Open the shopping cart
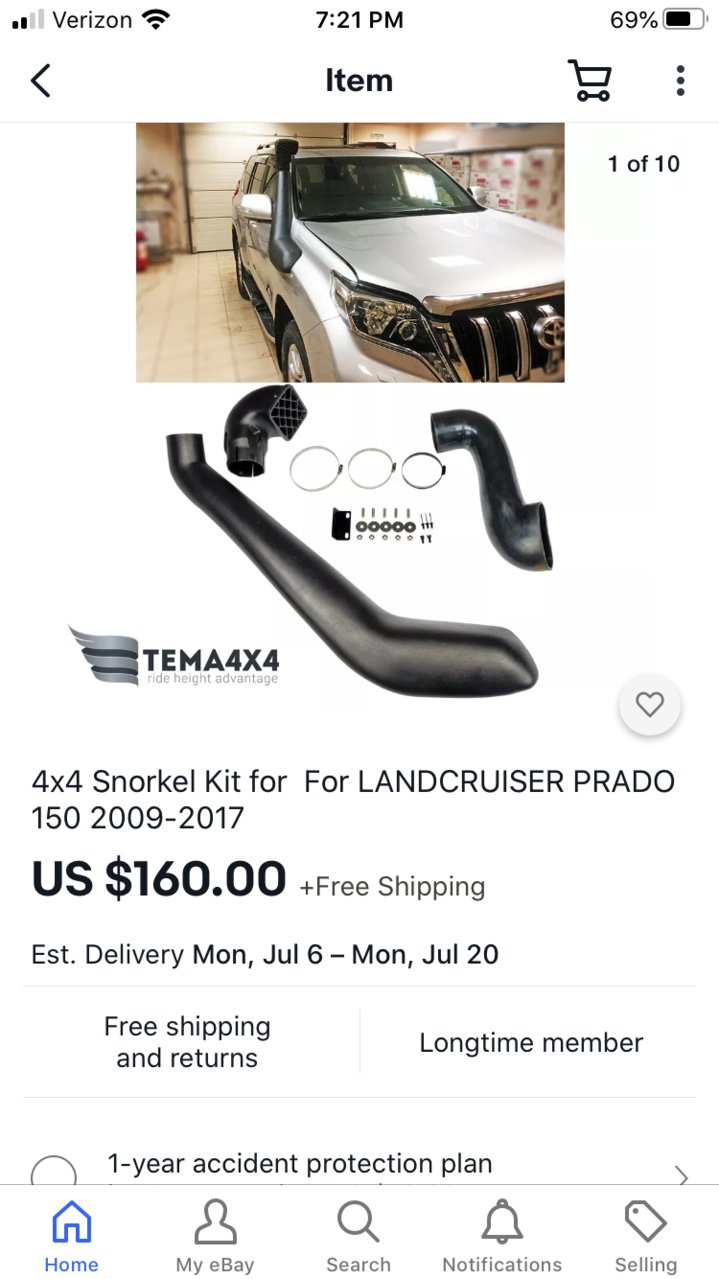This screenshot has height=1279, width=719. tap(589, 80)
